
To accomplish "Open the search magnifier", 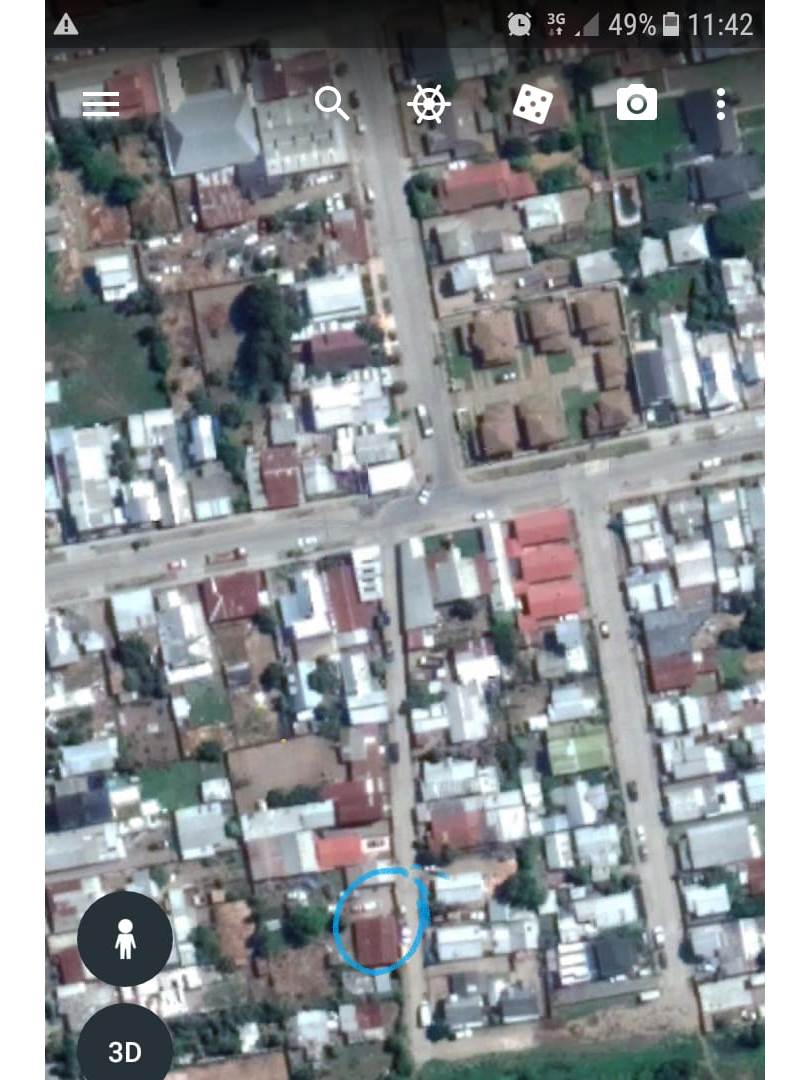I will (x=331, y=103).
